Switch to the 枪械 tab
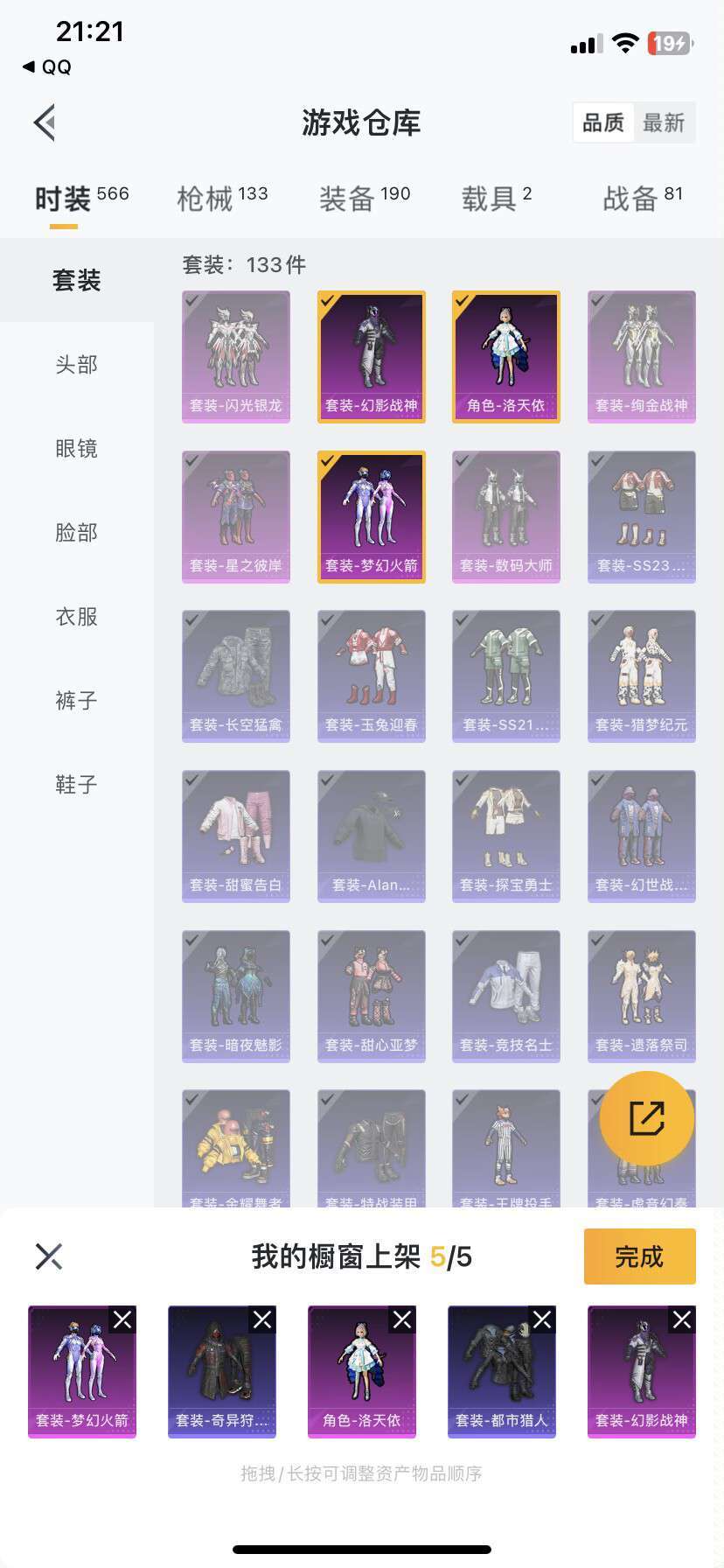The width and height of the screenshot is (724, 1568). pyautogui.click(x=222, y=198)
